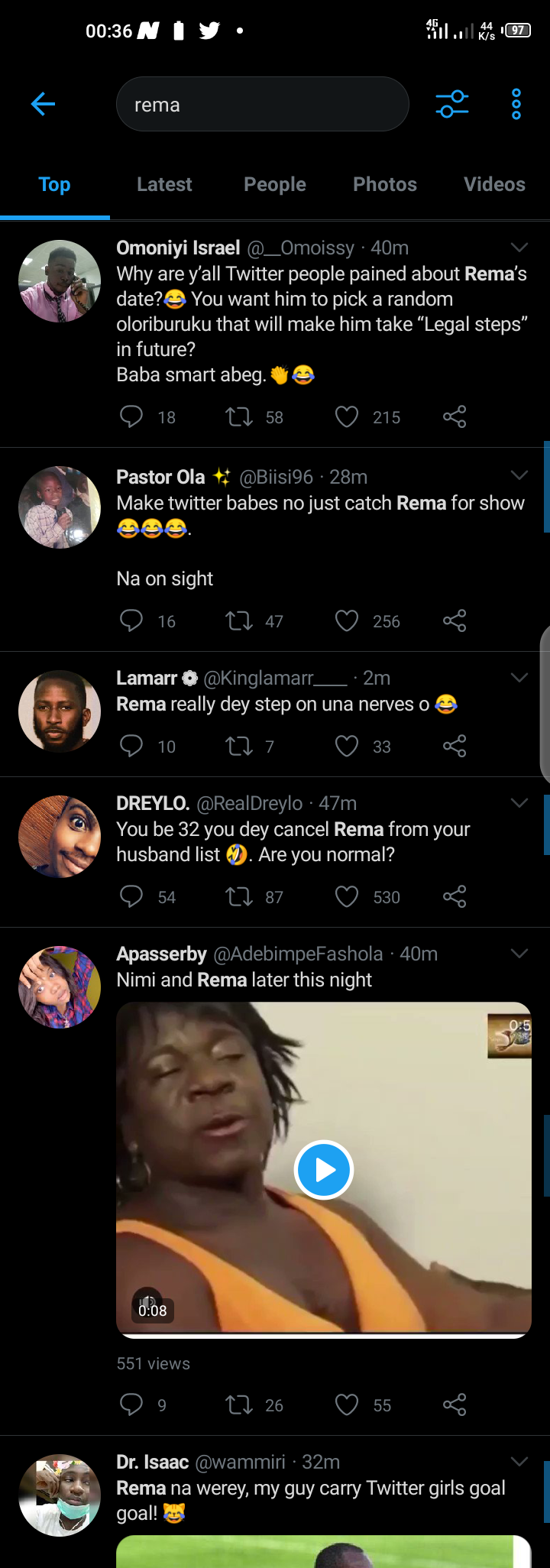
Task: Reply to Omoniyi Israel's tweet
Action: click(x=131, y=417)
